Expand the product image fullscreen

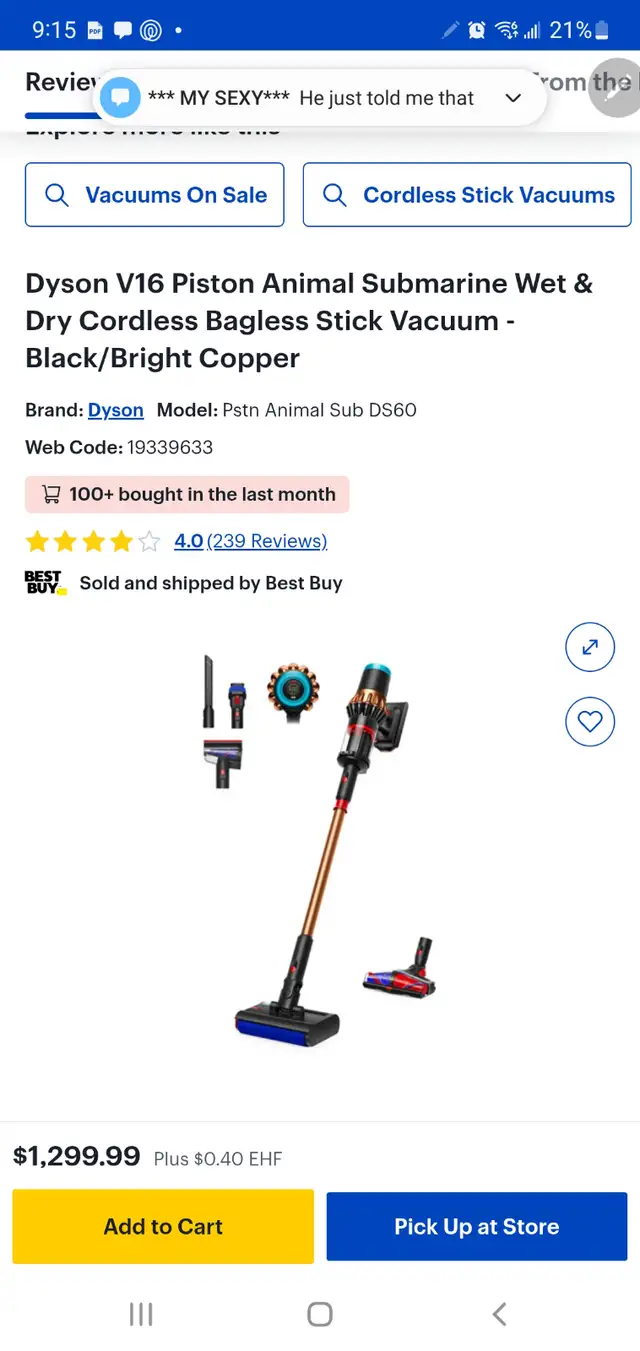click(x=590, y=647)
